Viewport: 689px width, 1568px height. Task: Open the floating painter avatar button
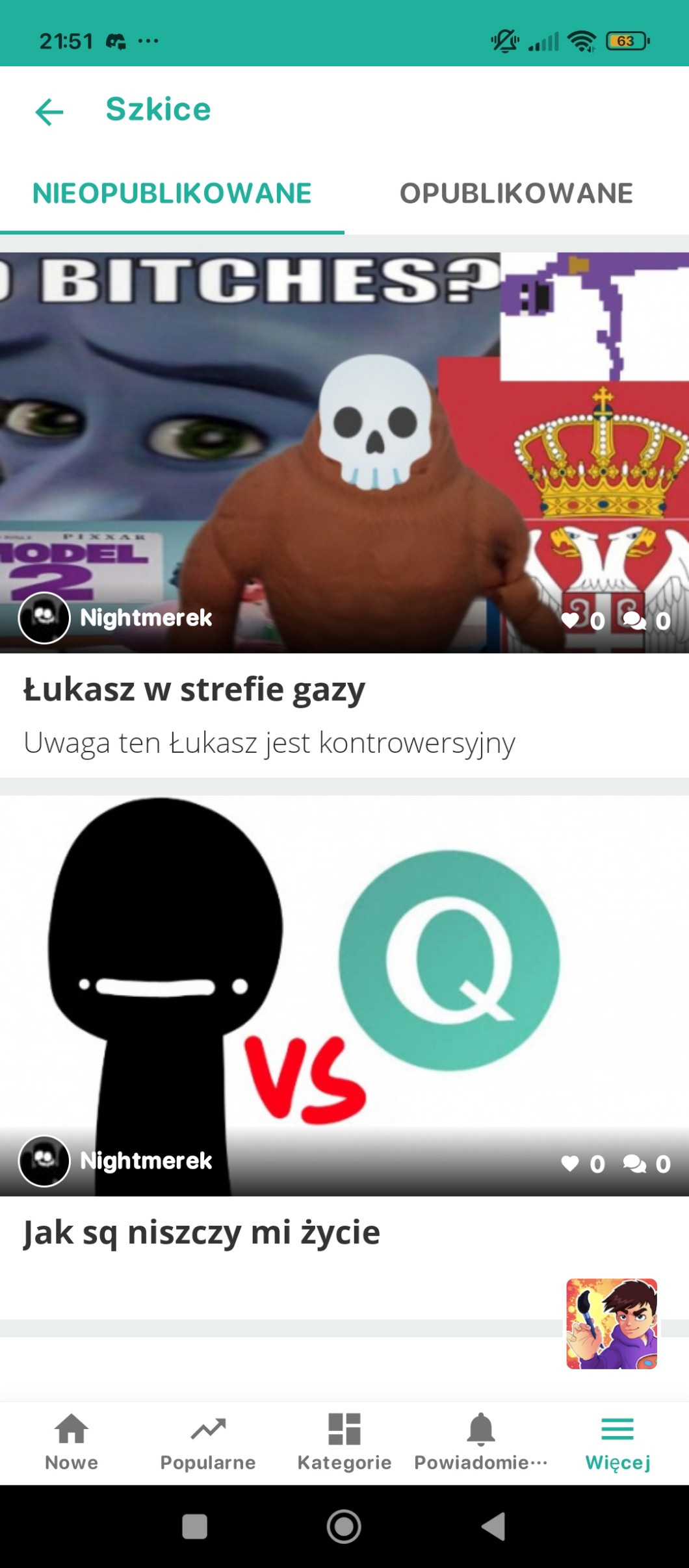click(x=611, y=1324)
